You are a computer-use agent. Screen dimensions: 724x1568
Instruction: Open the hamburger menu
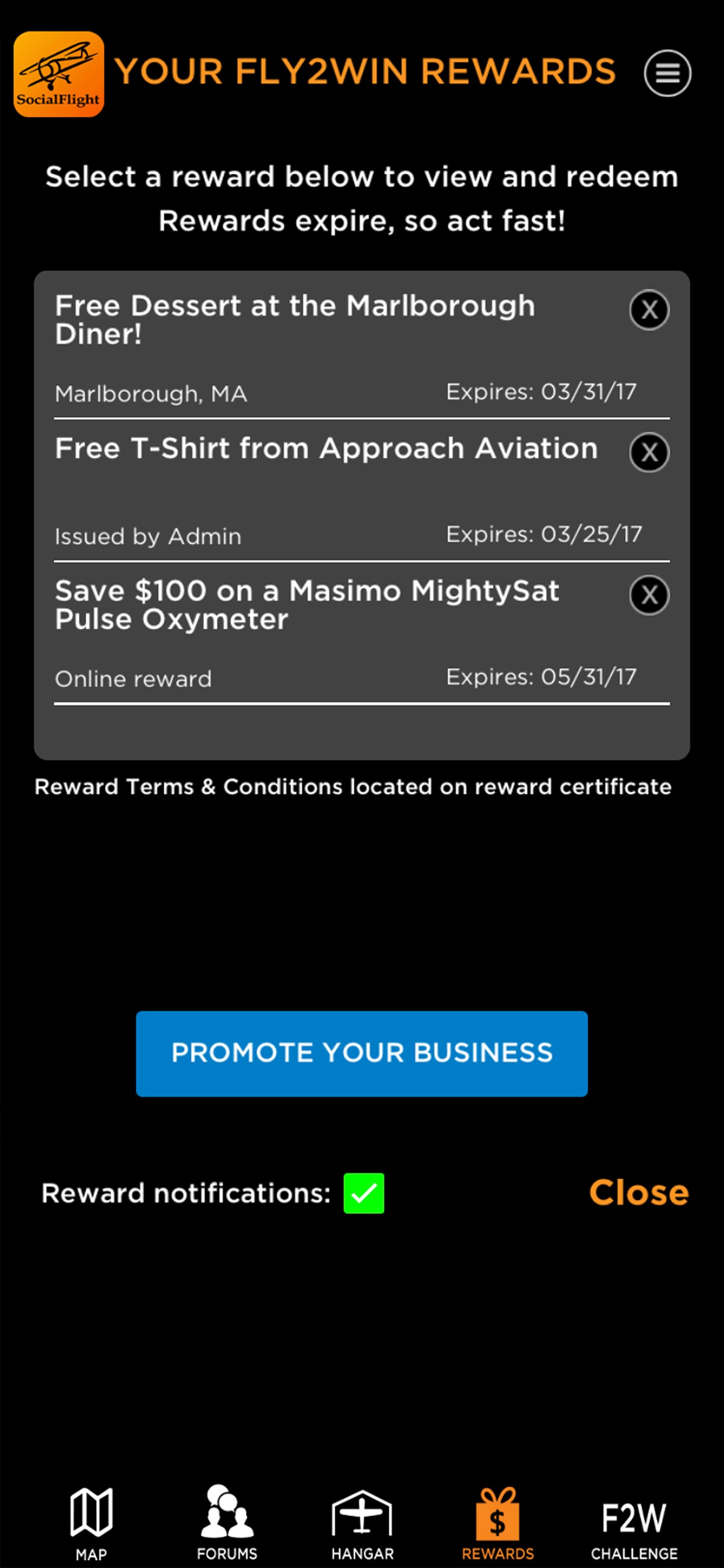pyautogui.click(x=667, y=73)
